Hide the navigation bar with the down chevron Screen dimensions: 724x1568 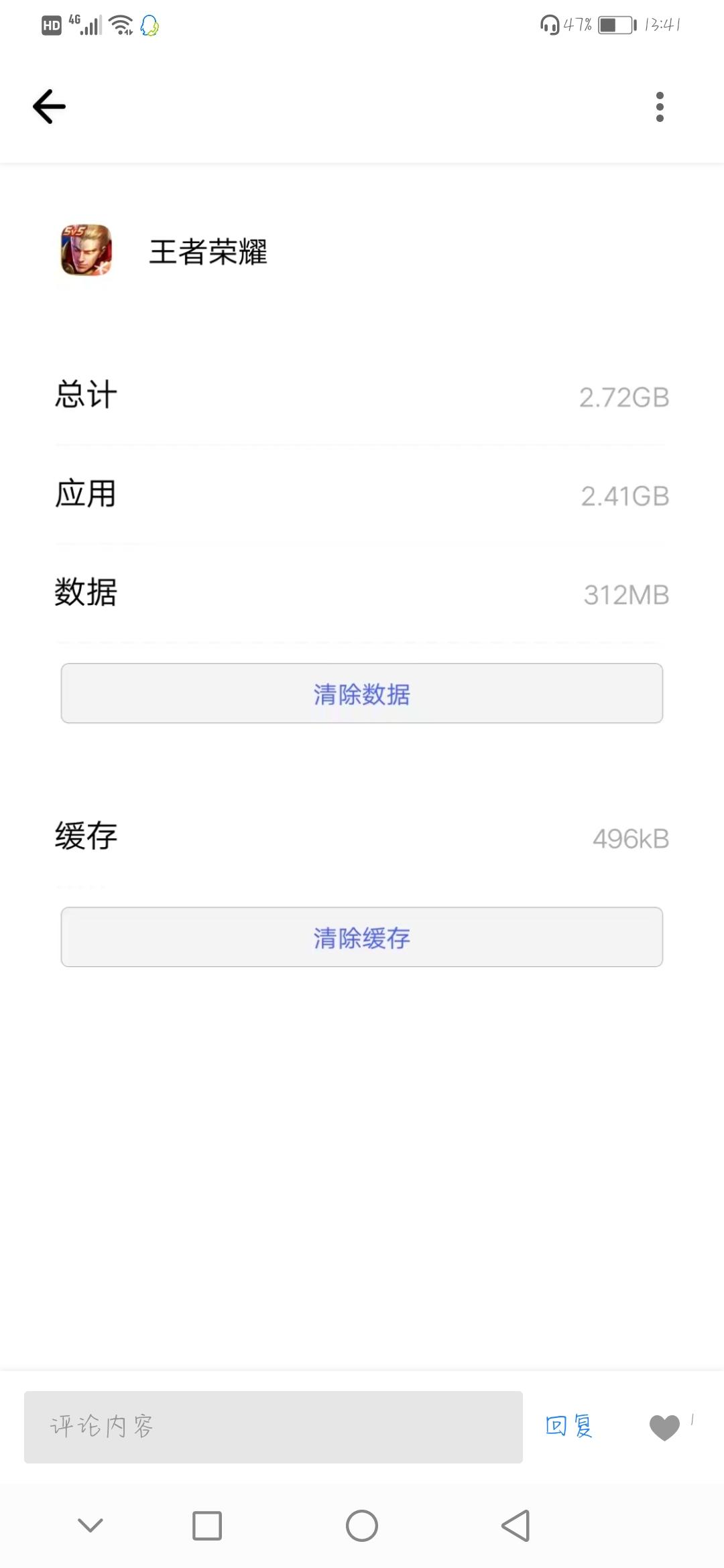[x=90, y=1526]
